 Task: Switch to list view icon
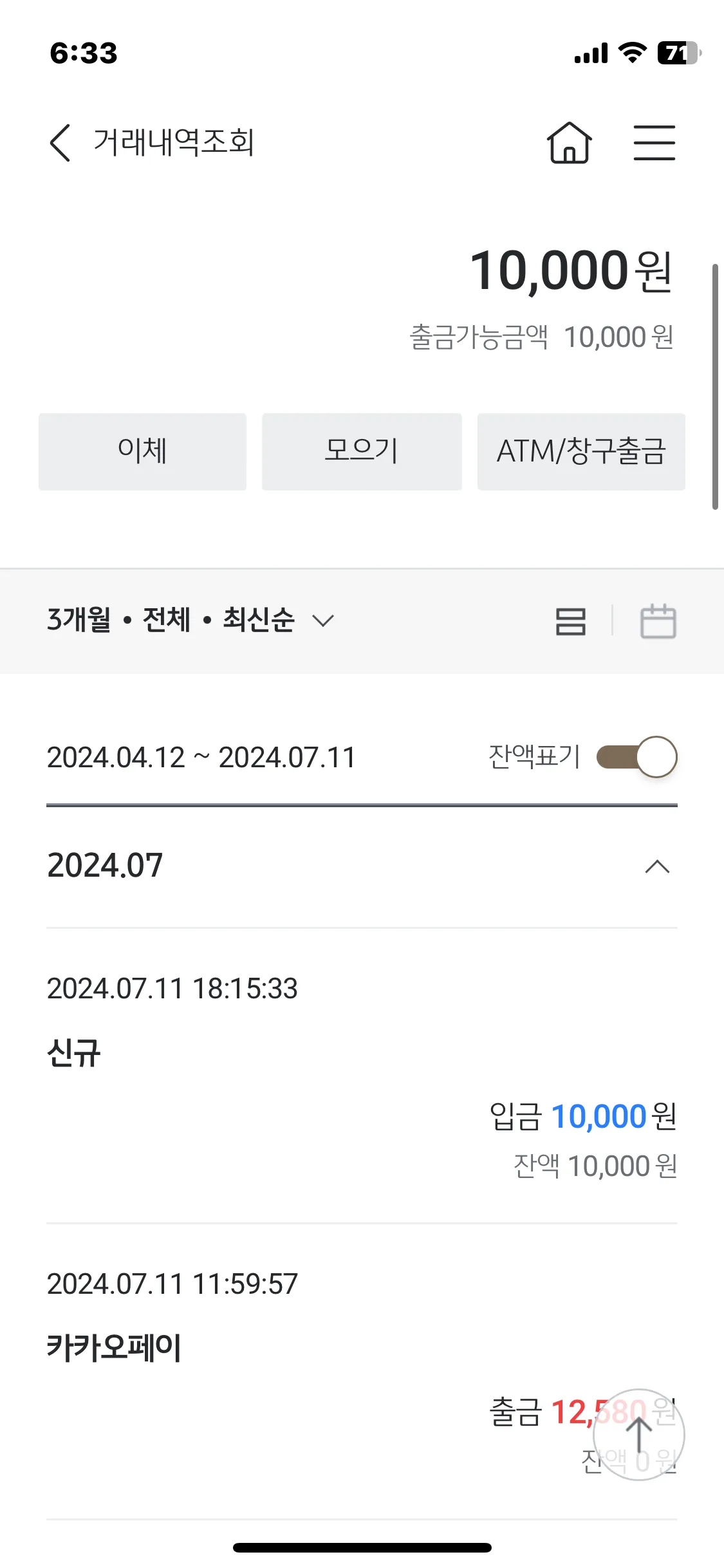pos(571,622)
